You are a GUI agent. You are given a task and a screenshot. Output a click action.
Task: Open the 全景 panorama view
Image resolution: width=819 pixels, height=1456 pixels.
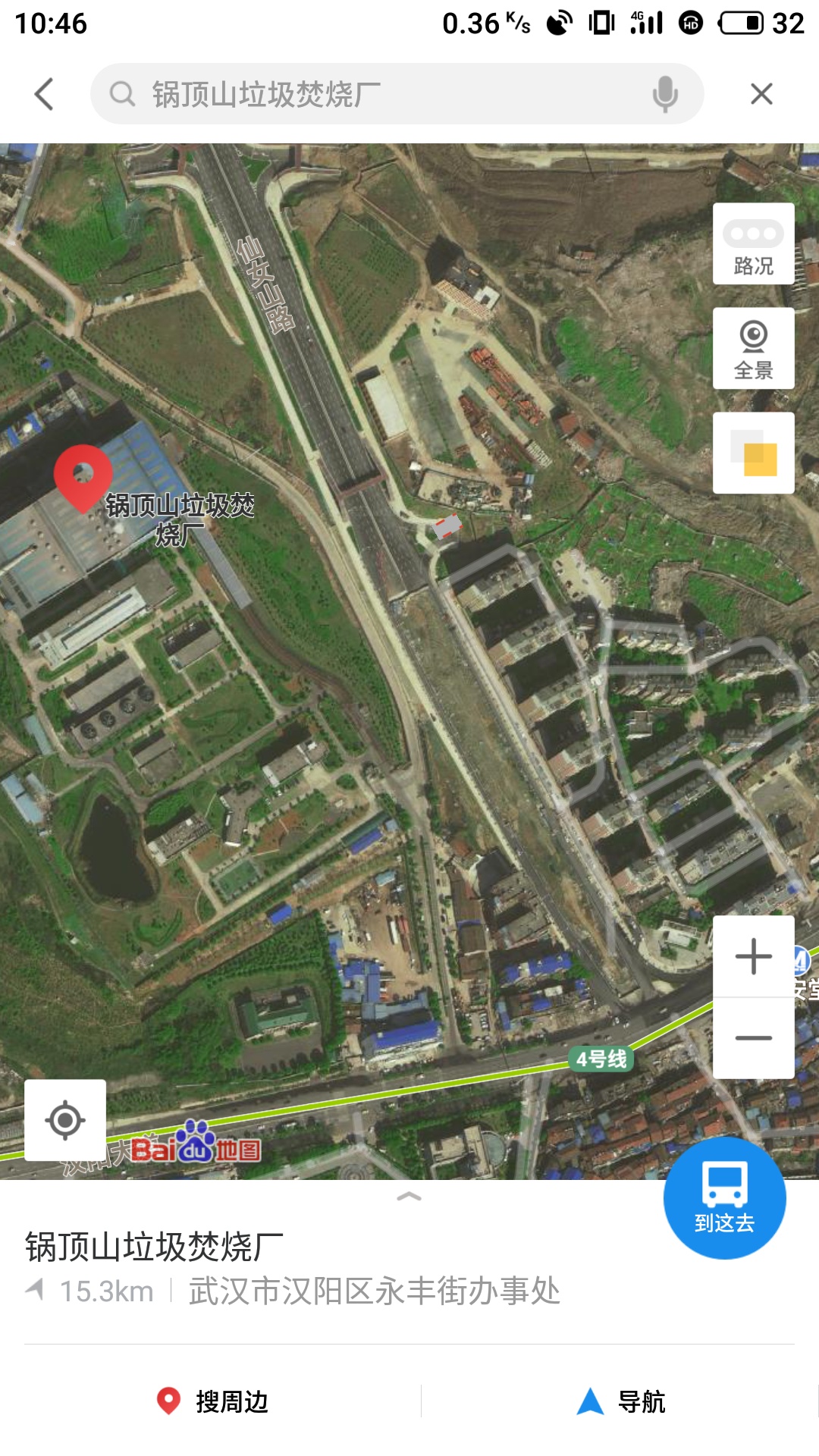(754, 349)
